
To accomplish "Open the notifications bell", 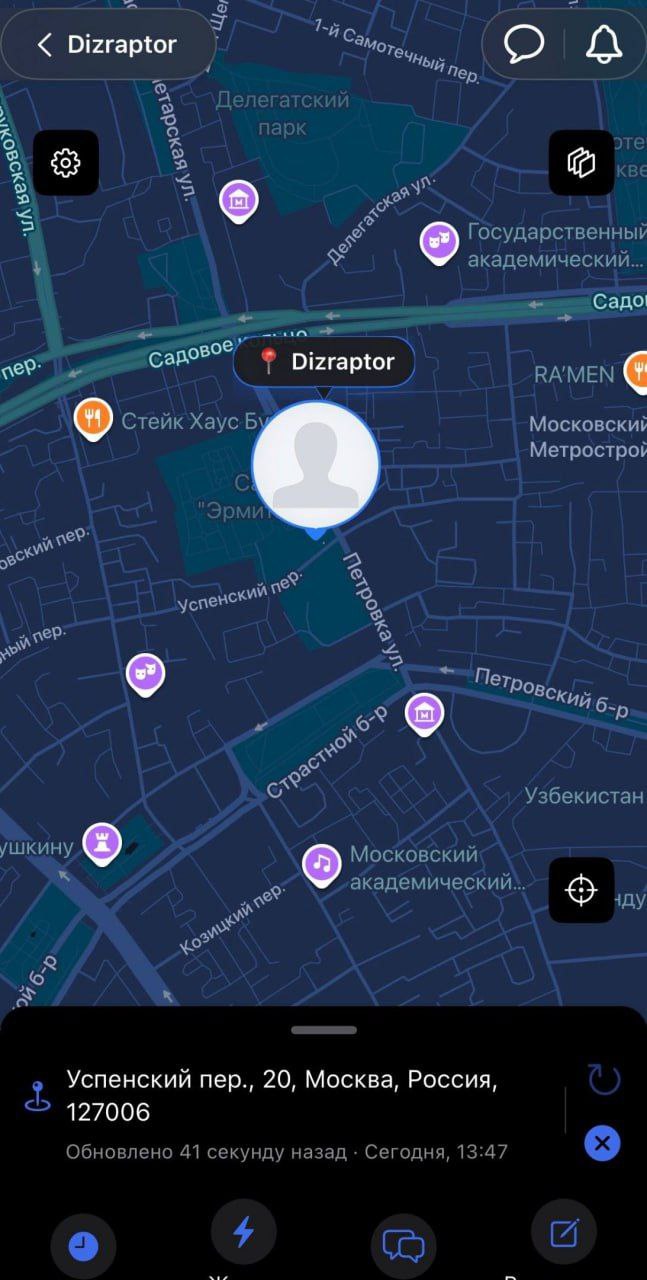I will tap(603, 44).
